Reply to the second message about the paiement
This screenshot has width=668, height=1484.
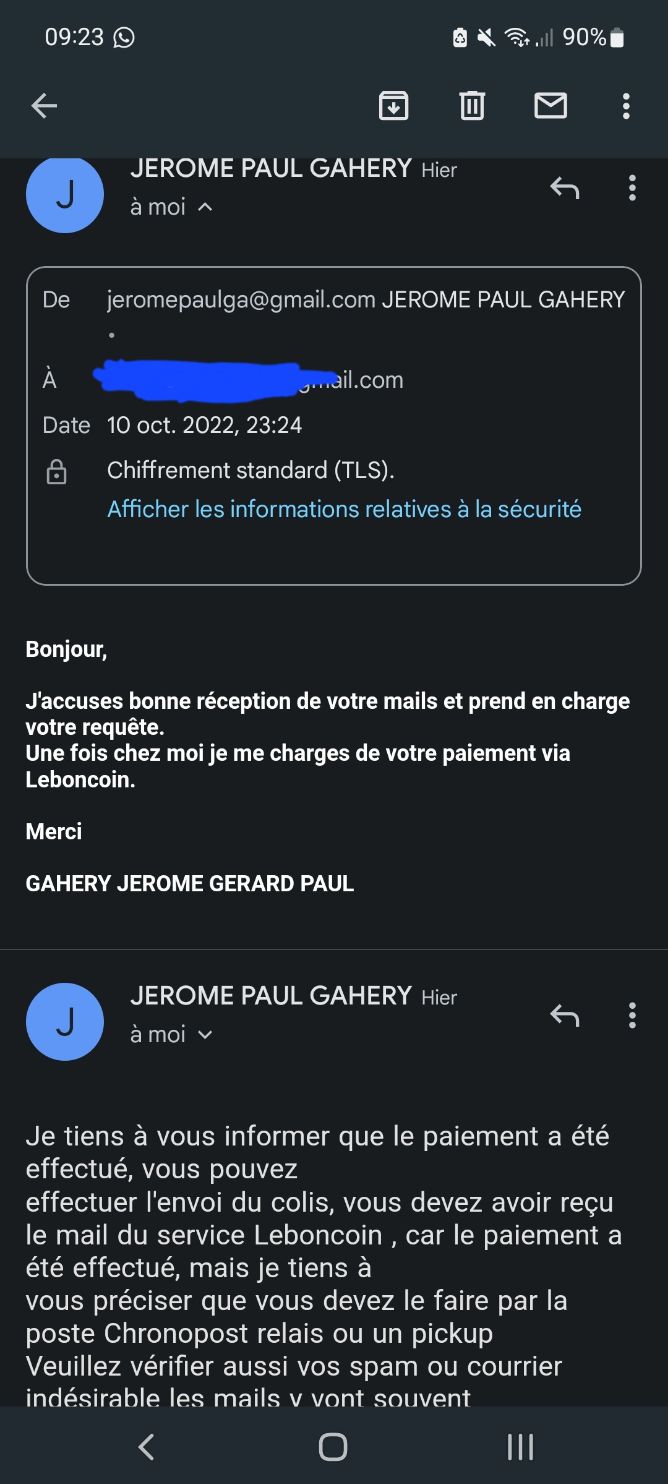point(565,1015)
